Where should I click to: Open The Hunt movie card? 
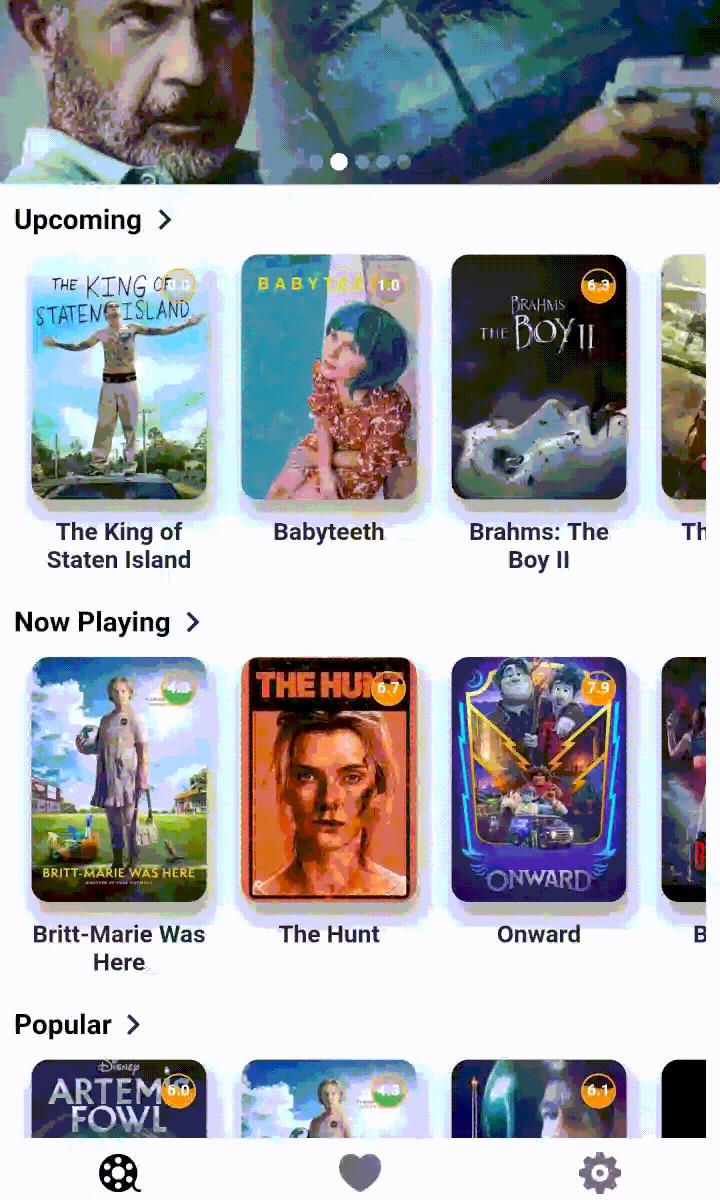[329, 780]
